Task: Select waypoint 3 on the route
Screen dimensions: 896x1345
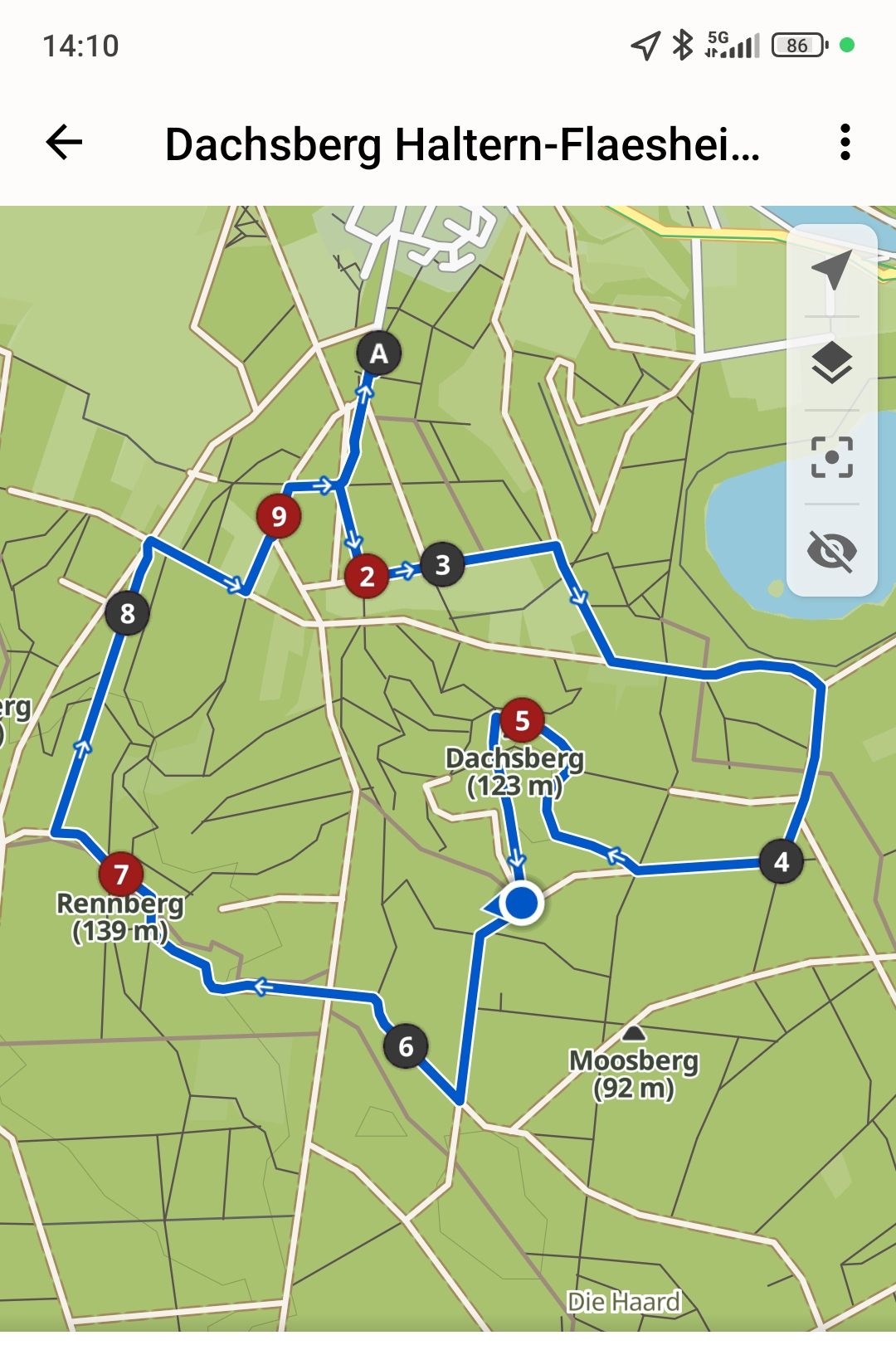Action: point(442,565)
